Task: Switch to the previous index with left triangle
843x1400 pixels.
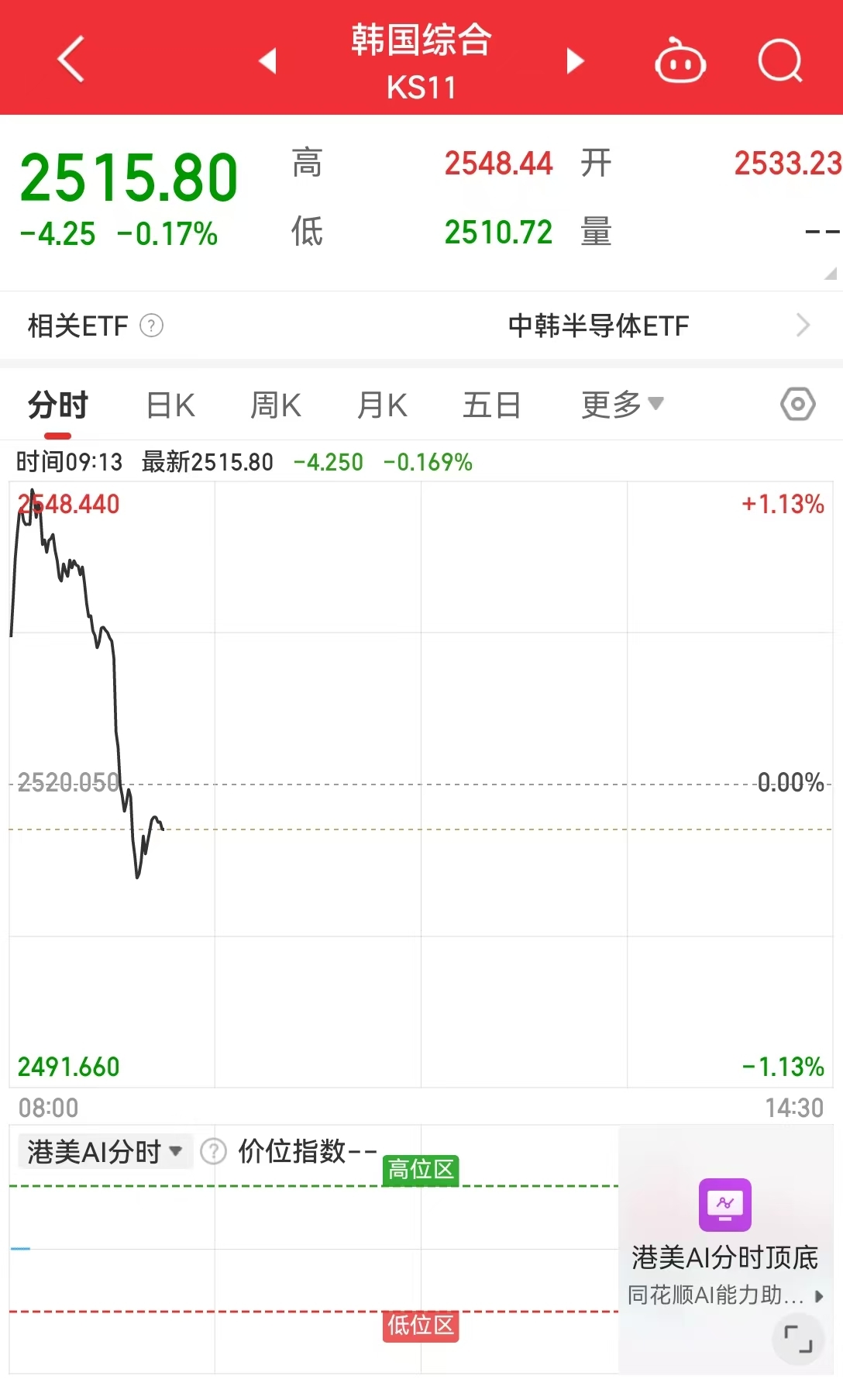Action: click(268, 60)
